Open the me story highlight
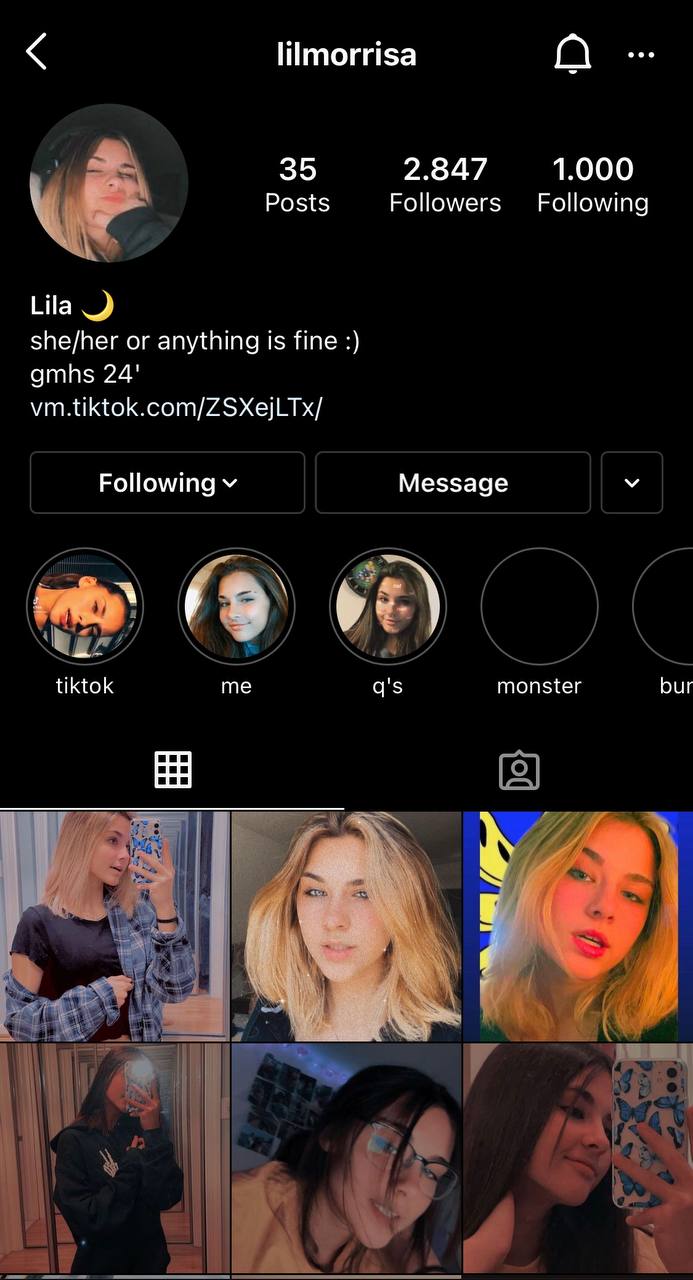The height and width of the screenshot is (1280, 693). (x=236, y=606)
